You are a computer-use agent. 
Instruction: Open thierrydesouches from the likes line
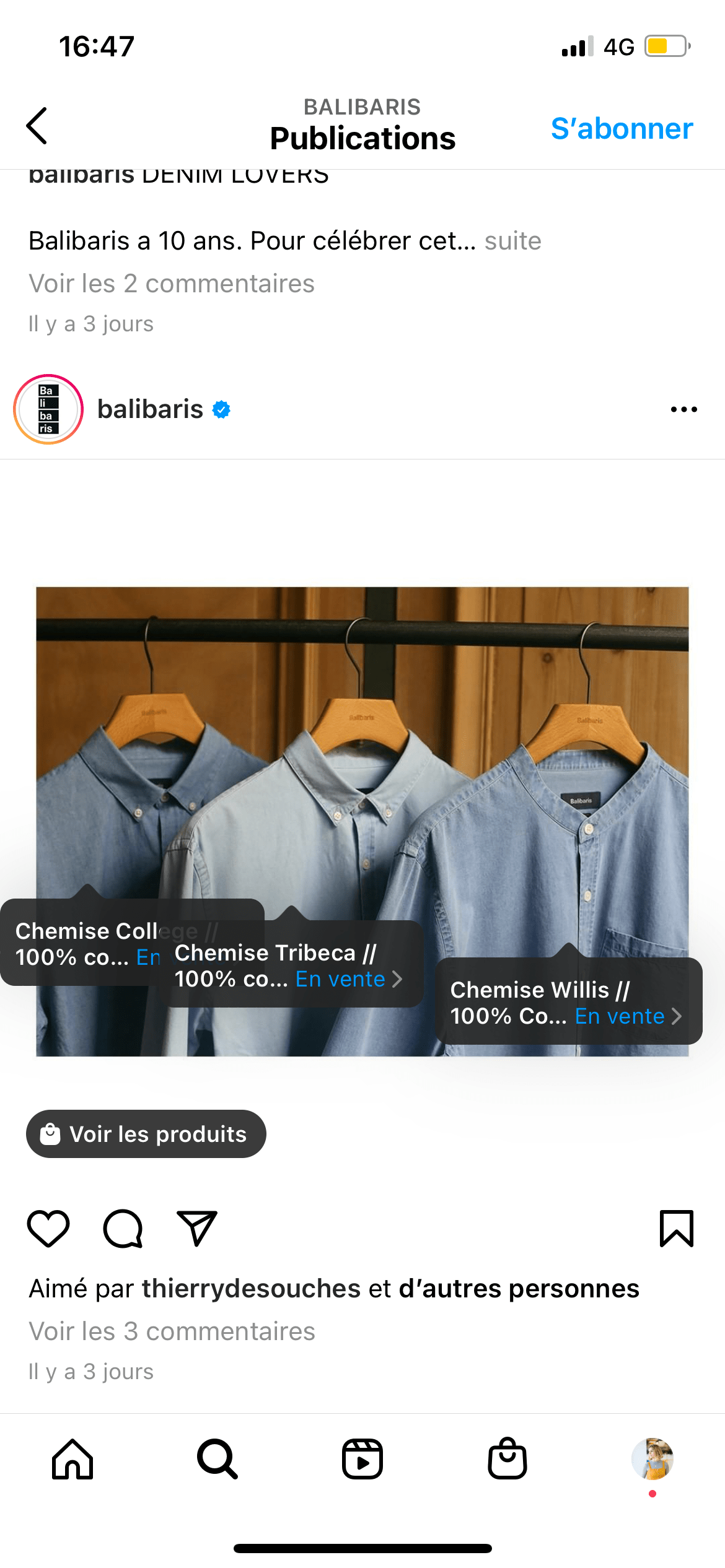tap(251, 1289)
